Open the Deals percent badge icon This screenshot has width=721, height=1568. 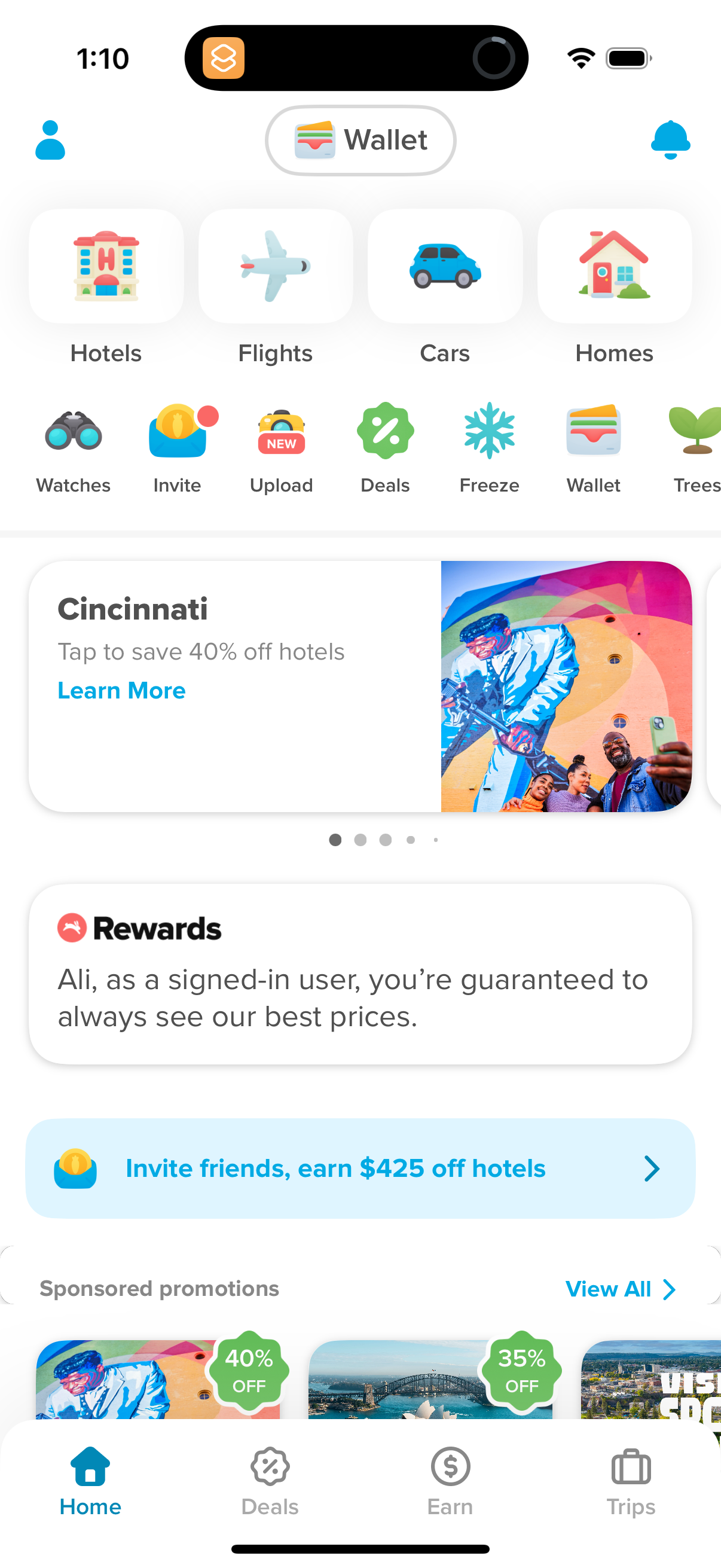[384, 431]
